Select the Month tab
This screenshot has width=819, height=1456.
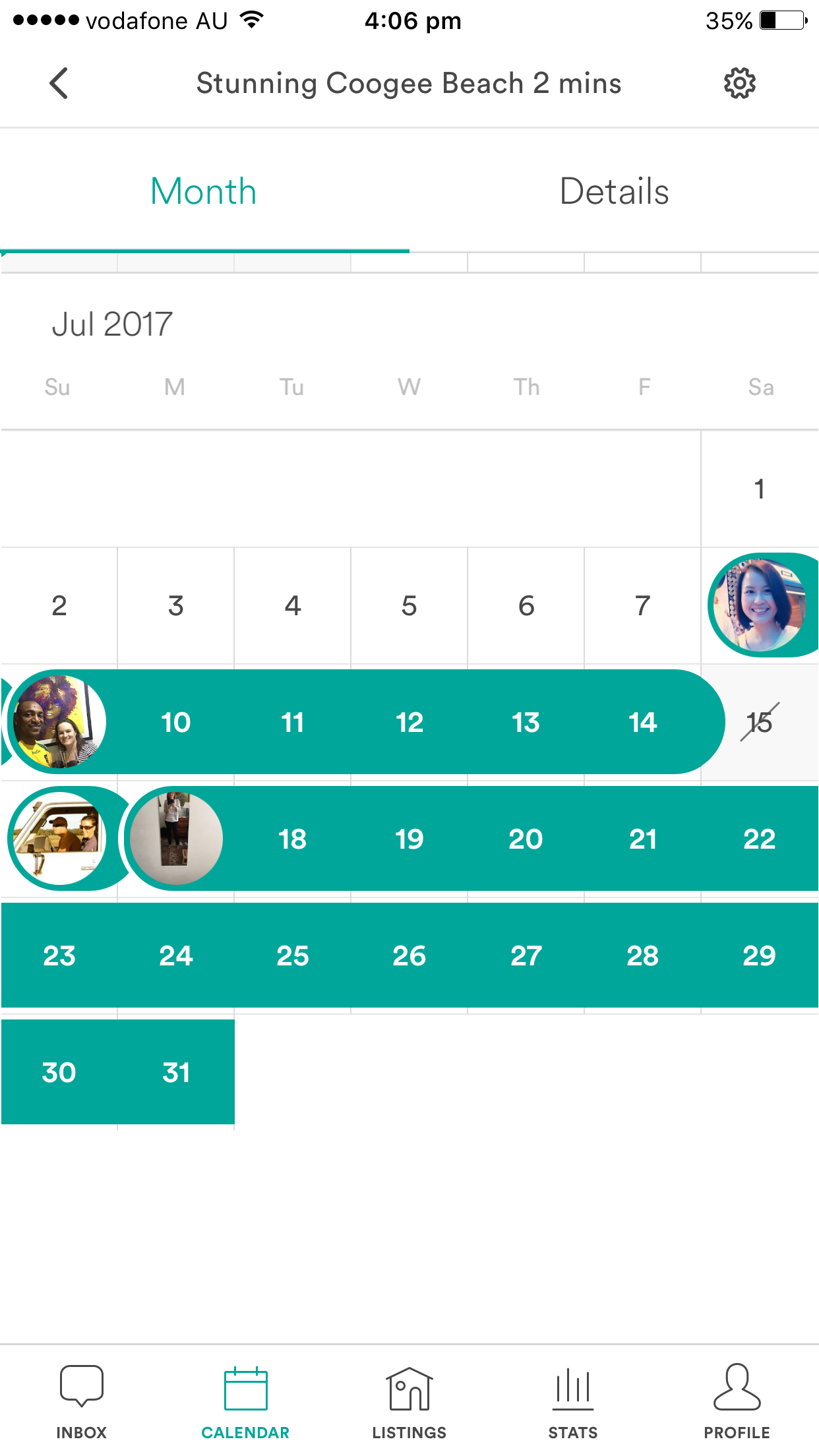coord(203,191)
